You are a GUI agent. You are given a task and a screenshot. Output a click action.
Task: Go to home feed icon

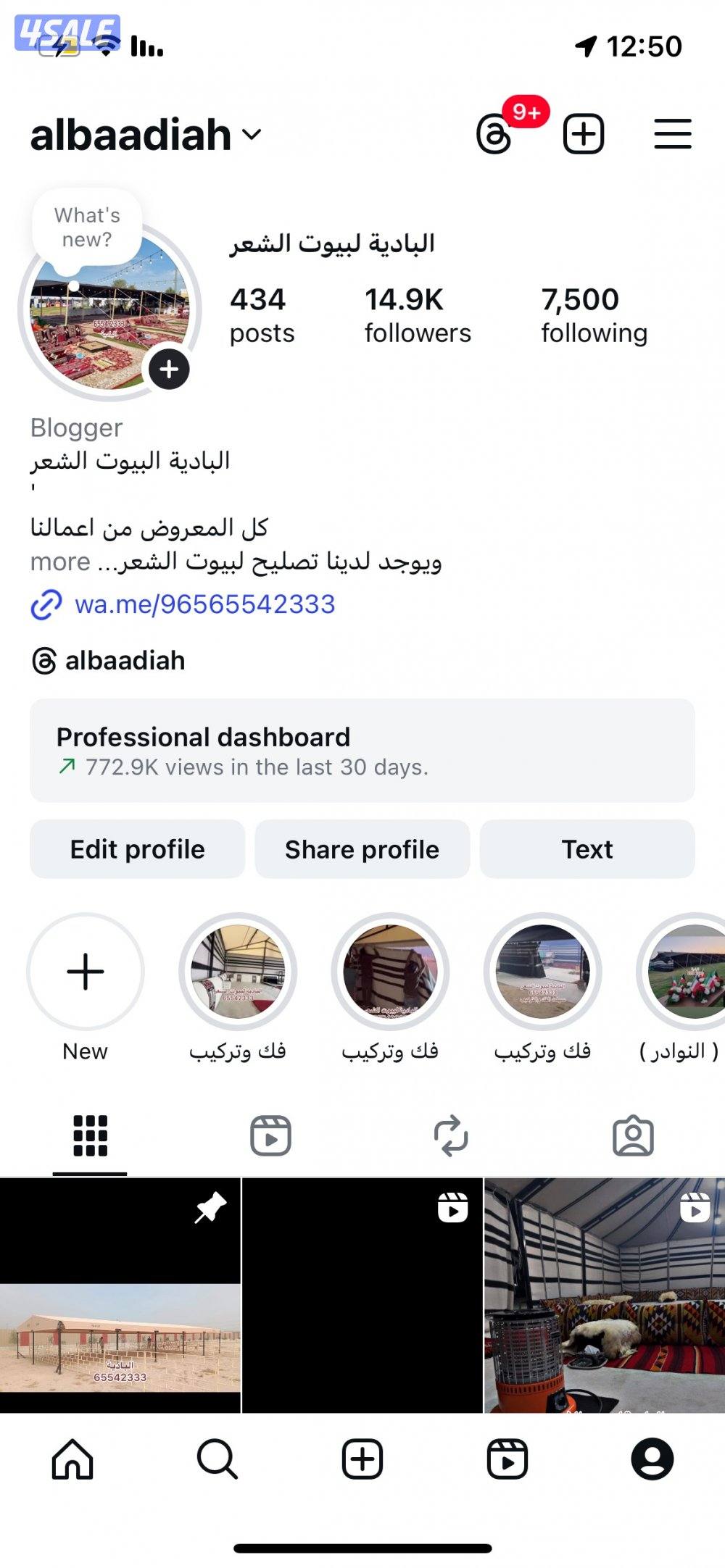[x=70, y=1458]
